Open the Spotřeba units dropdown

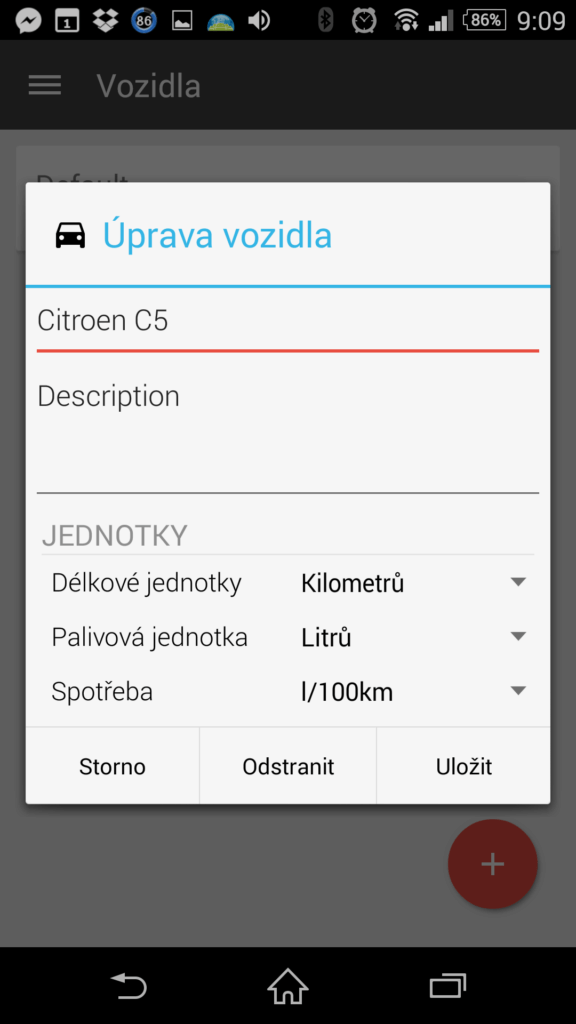[413, 692]
